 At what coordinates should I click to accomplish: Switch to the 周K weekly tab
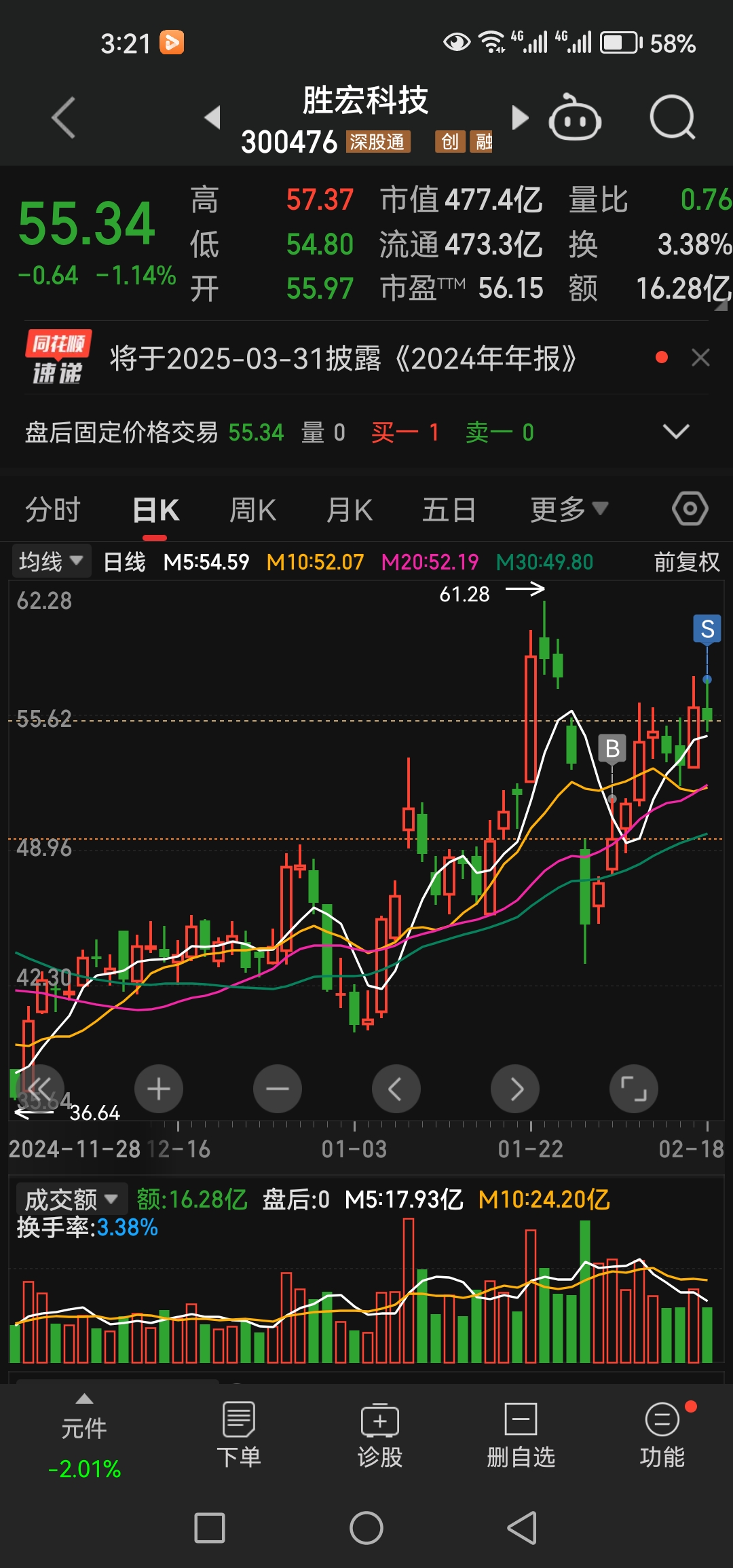pos(252,508)
